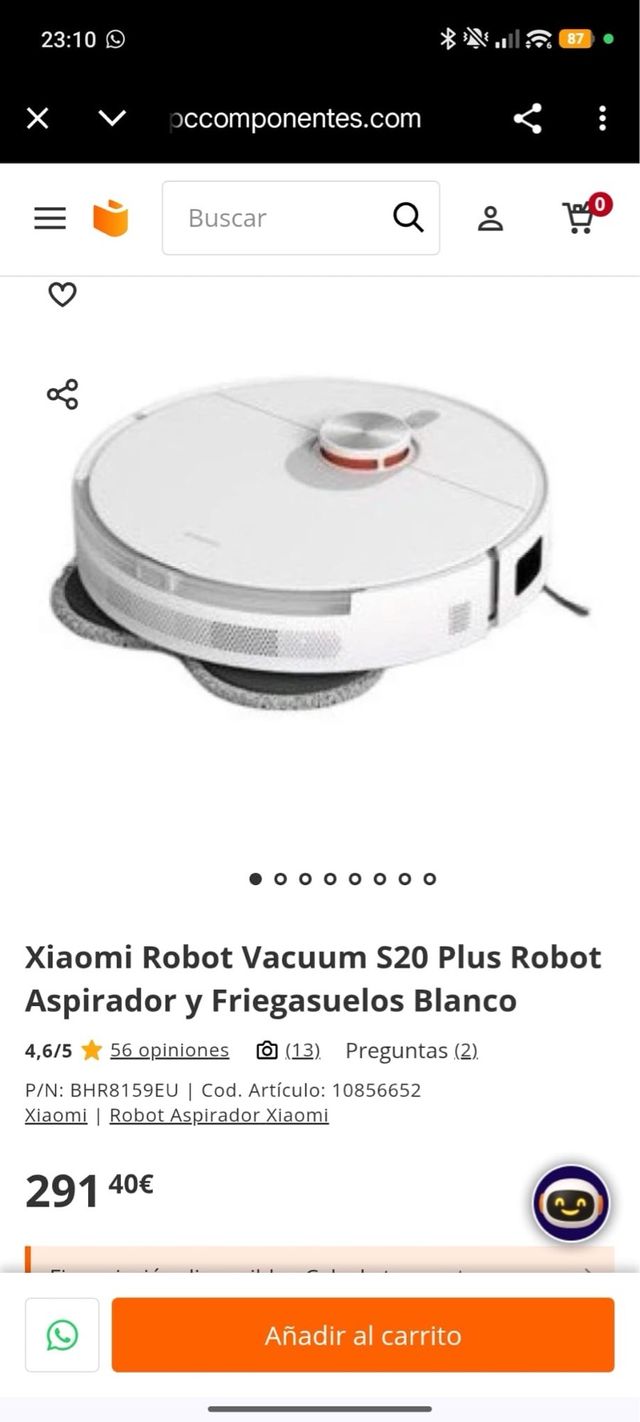This screenshot has height=1422, width=640.
Task: Launch the chatbot assistant bubble
Action: 571,1203
